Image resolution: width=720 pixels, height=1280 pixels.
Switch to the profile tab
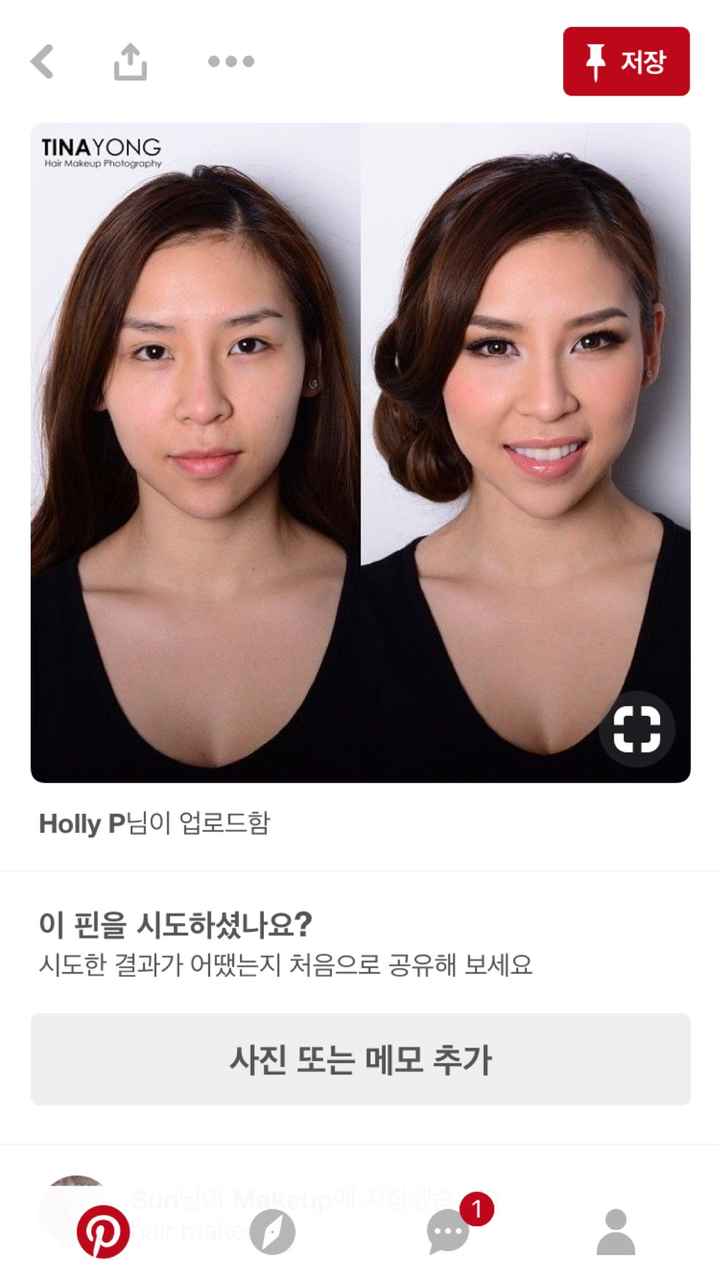[616, 1232]
